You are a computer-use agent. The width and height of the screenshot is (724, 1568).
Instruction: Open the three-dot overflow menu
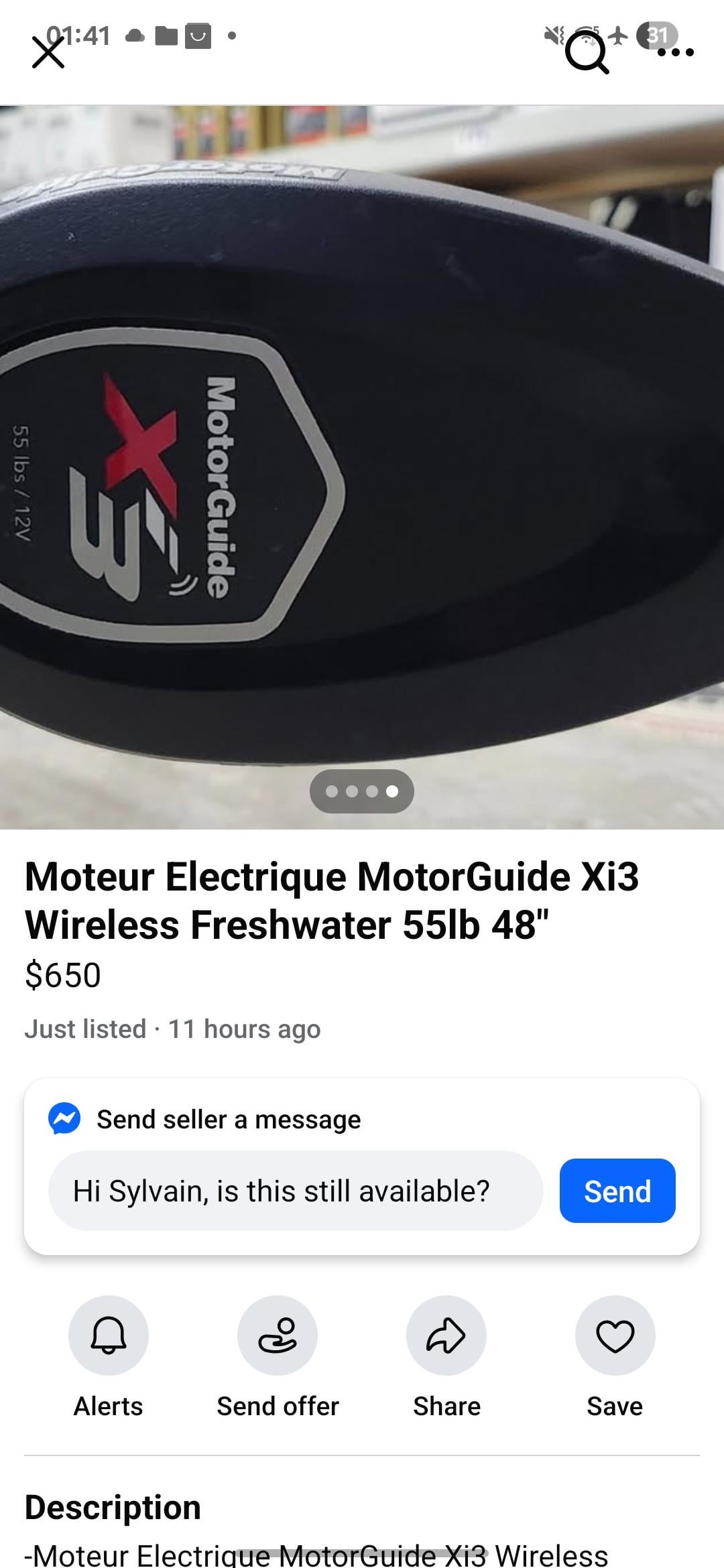(675, 53)
